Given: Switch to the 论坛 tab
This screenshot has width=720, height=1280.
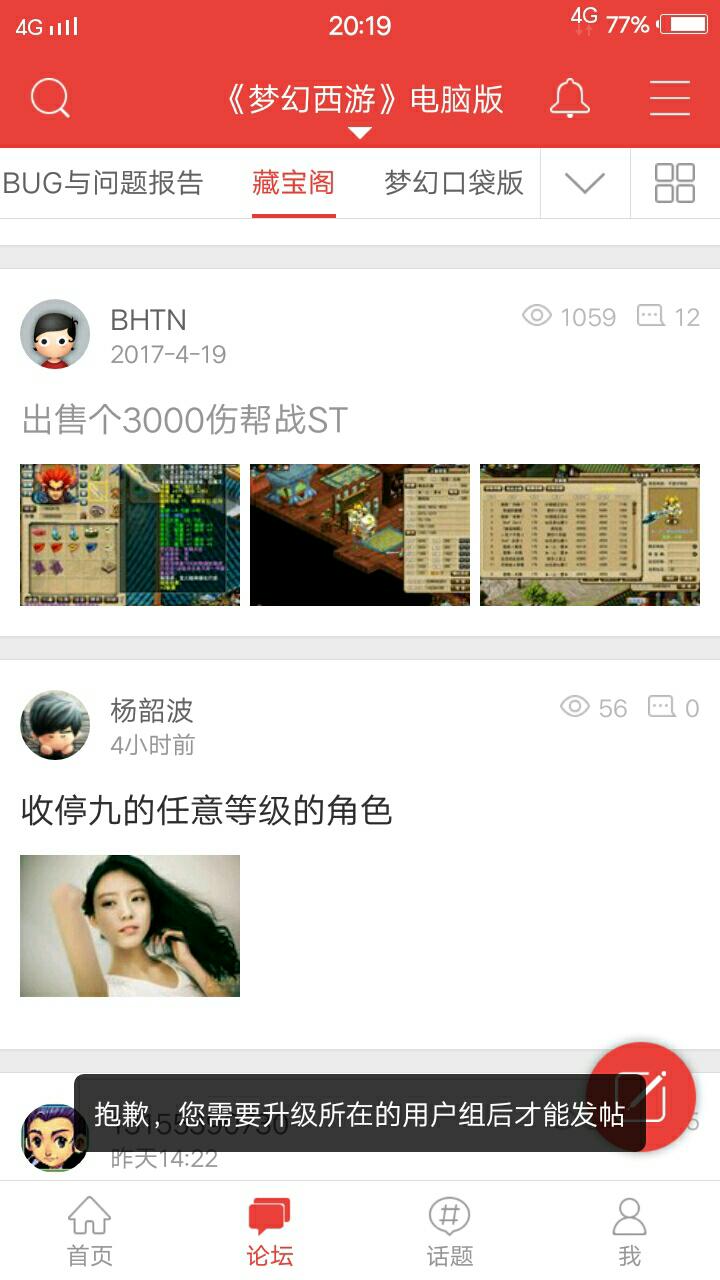Looking at the screenshot, I should (270, 1231).
